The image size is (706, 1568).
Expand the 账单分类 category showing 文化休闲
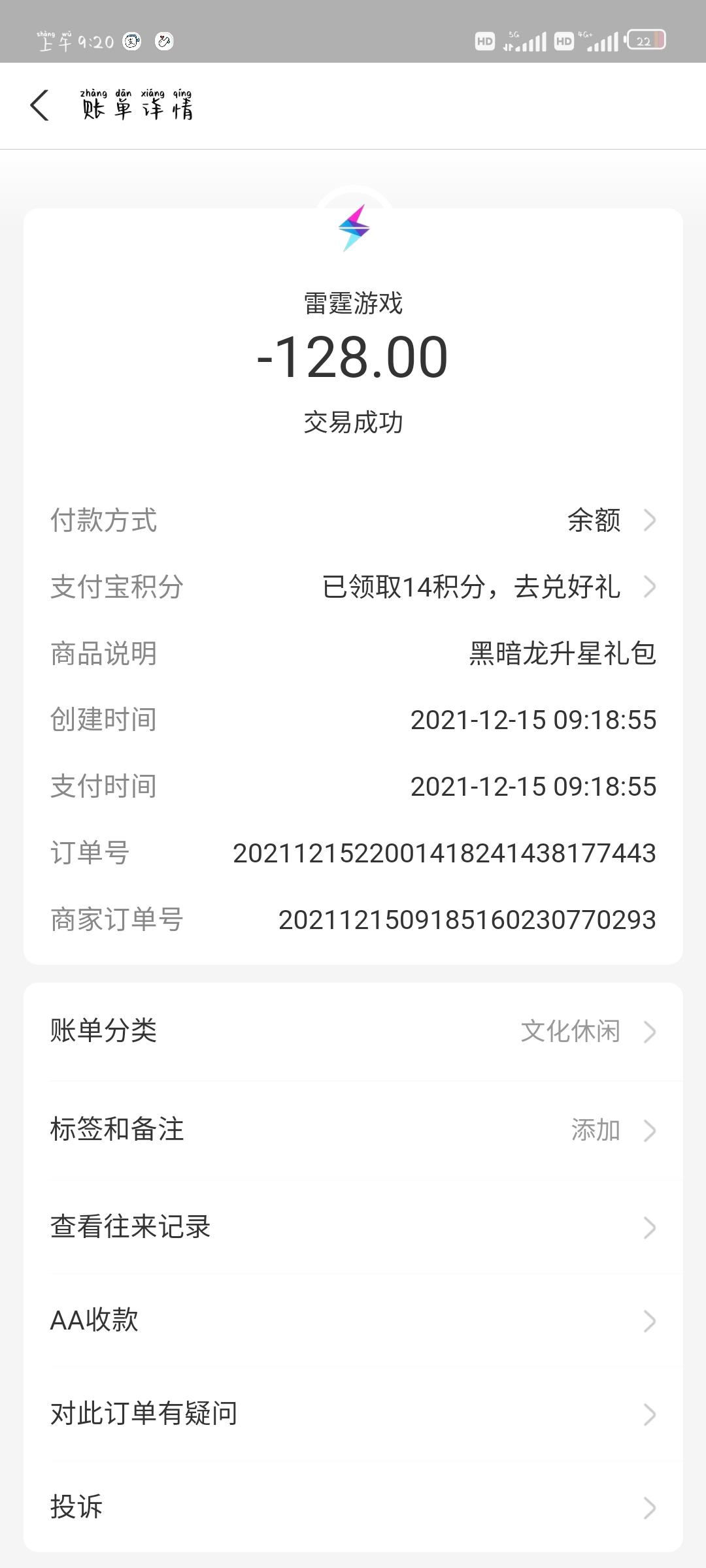pos(353,1031)
